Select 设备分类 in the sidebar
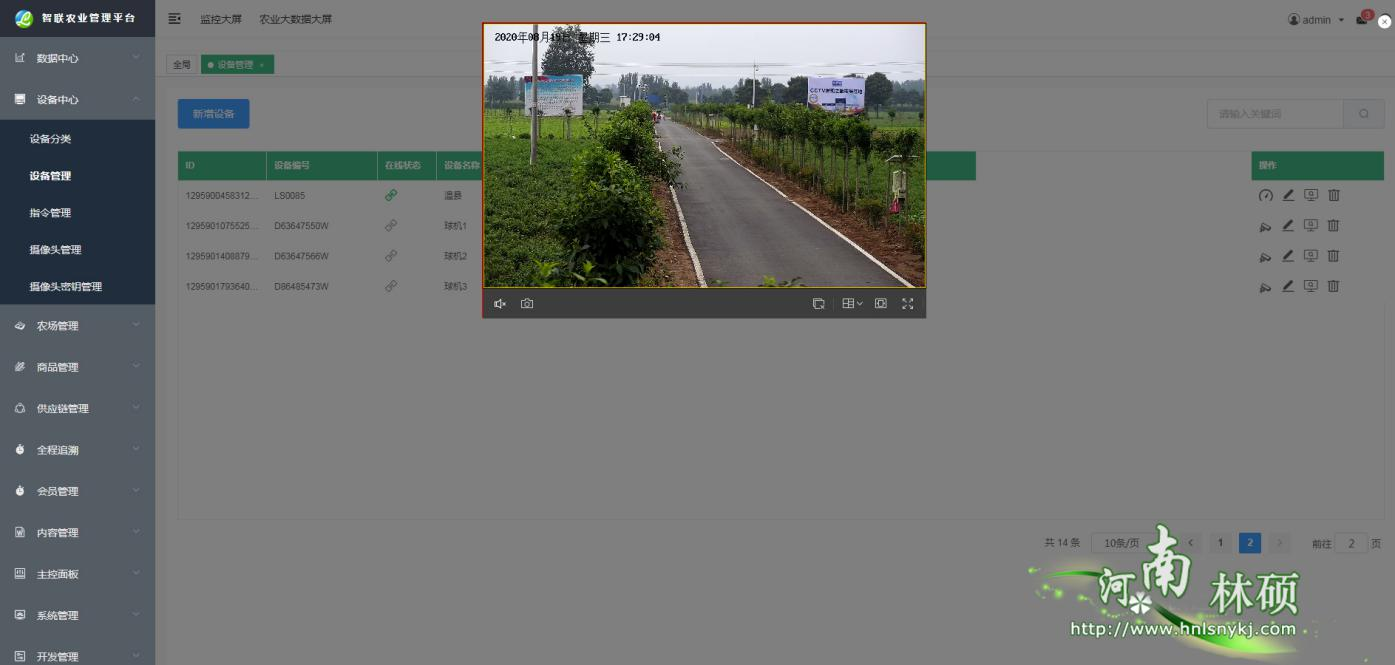Screen dimensions: 1395x665 click(50, 139)
